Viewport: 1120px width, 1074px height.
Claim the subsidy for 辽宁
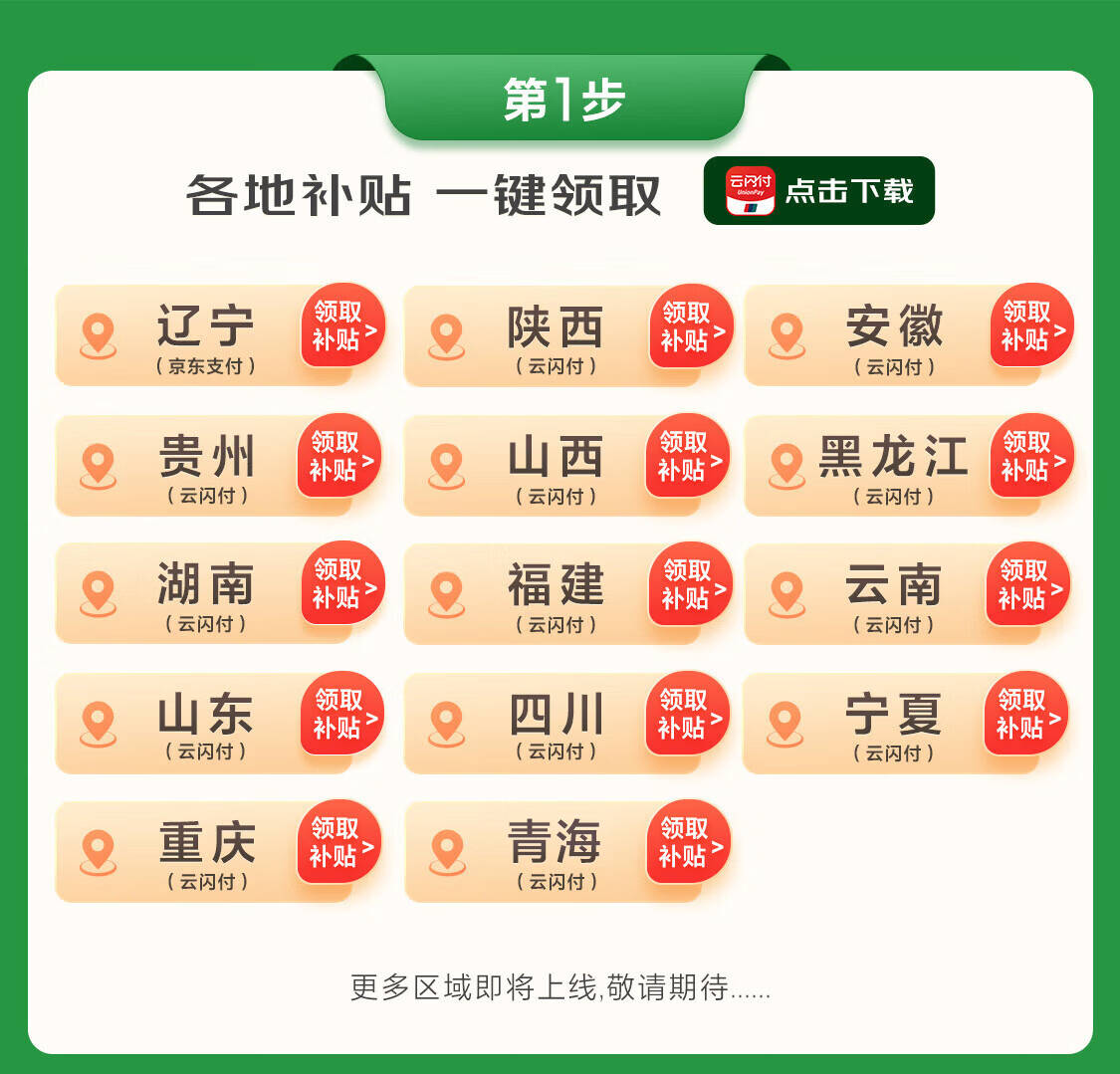pos(341,326)
